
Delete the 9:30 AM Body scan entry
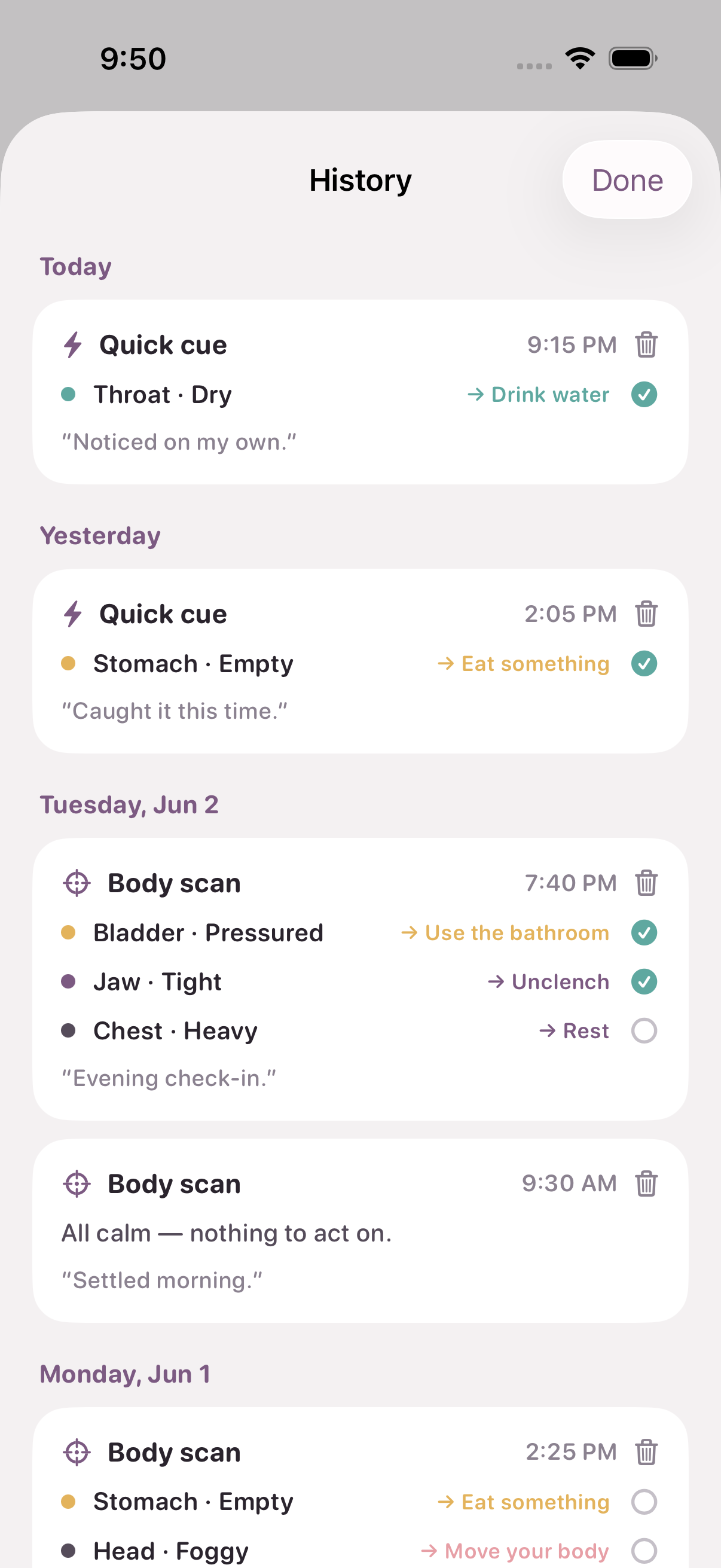(646, 1183)
